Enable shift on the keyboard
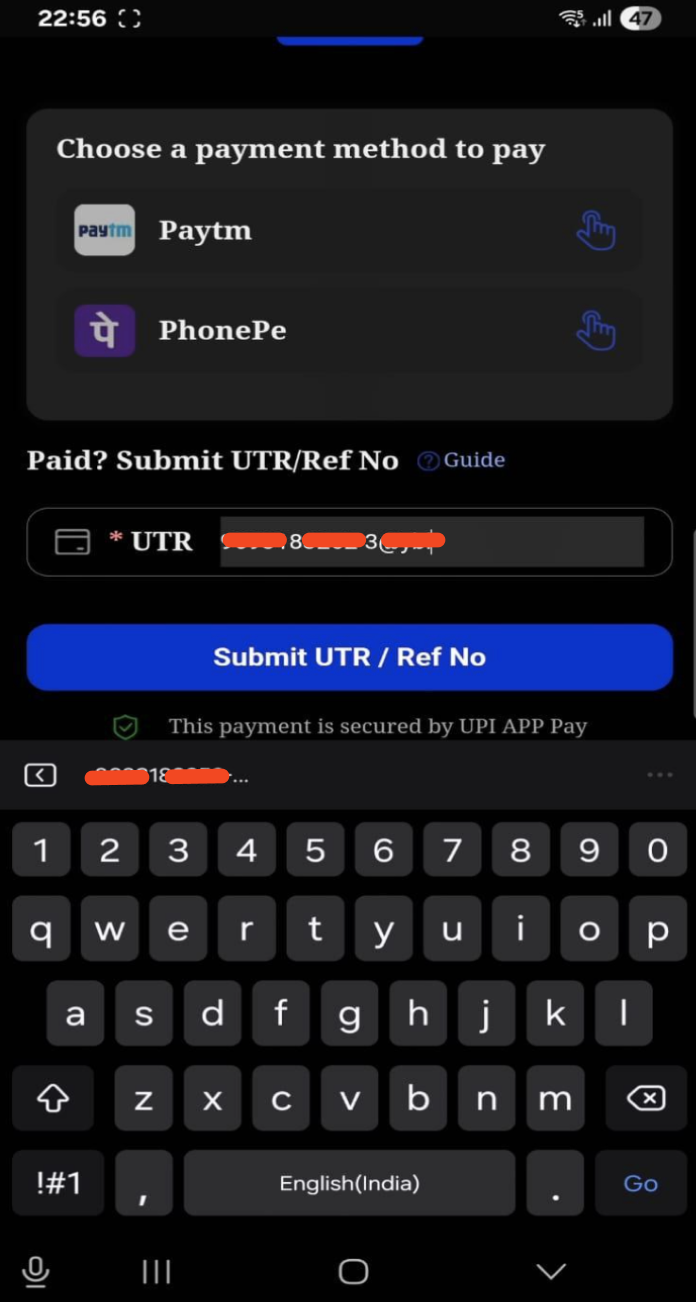Viewport: 696px width, 1302px height. click(x=53, y=1099)
